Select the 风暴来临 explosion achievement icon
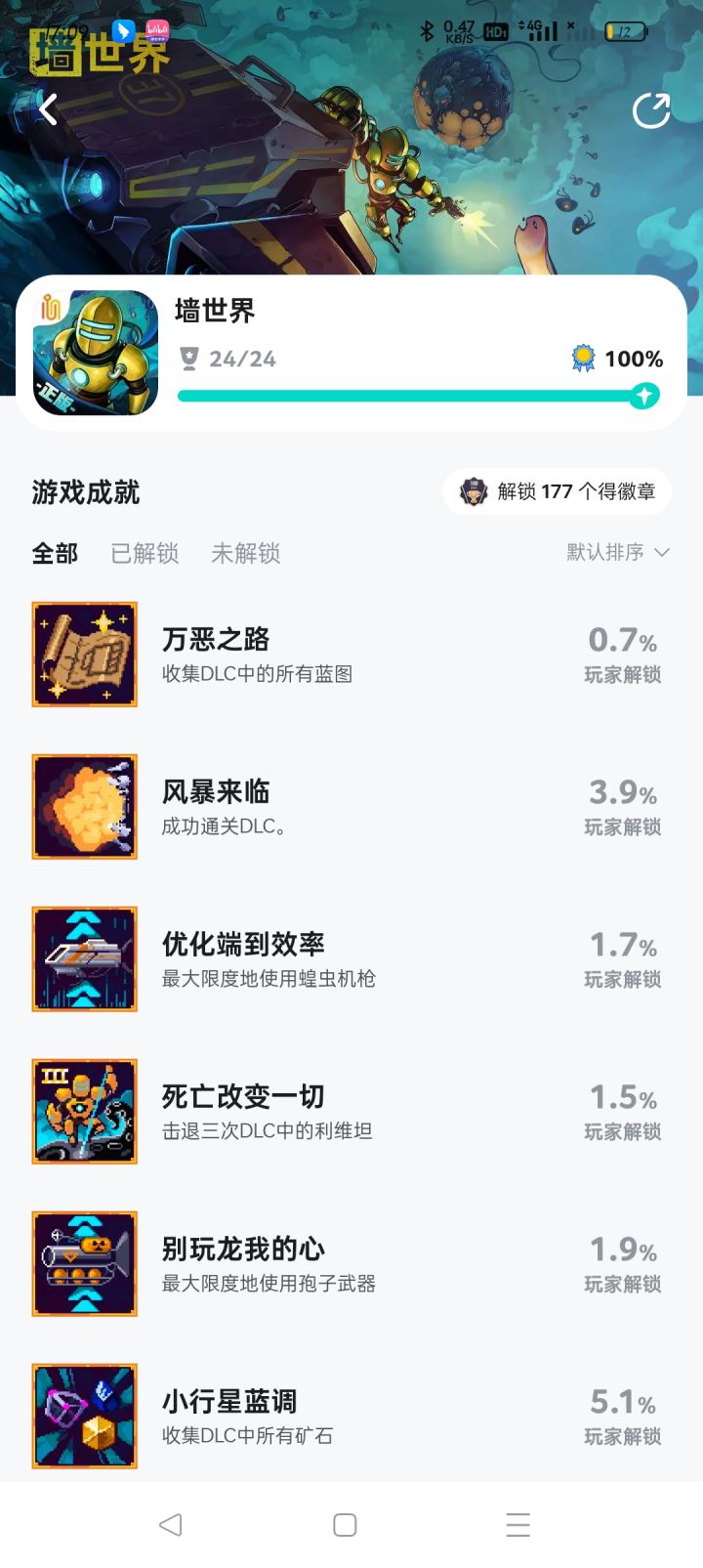 click(x=84, y=807)
